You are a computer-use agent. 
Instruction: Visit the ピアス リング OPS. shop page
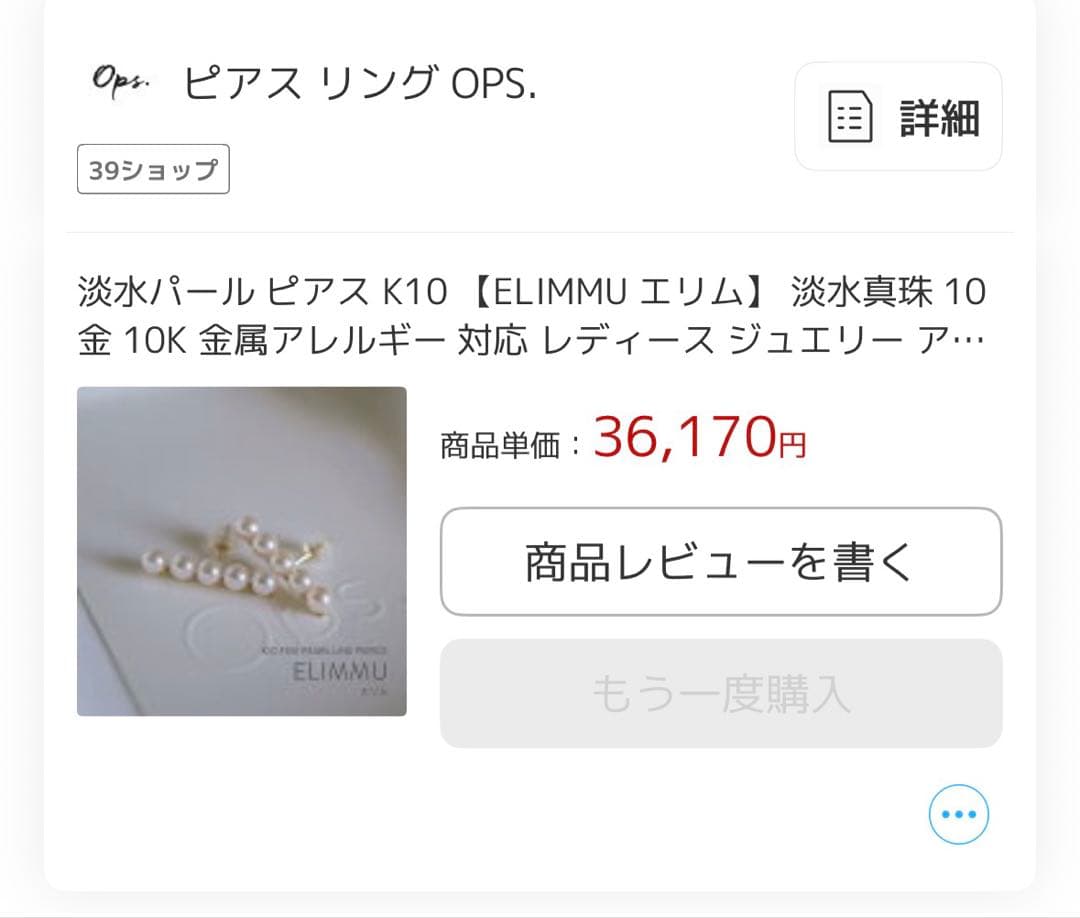358,84
